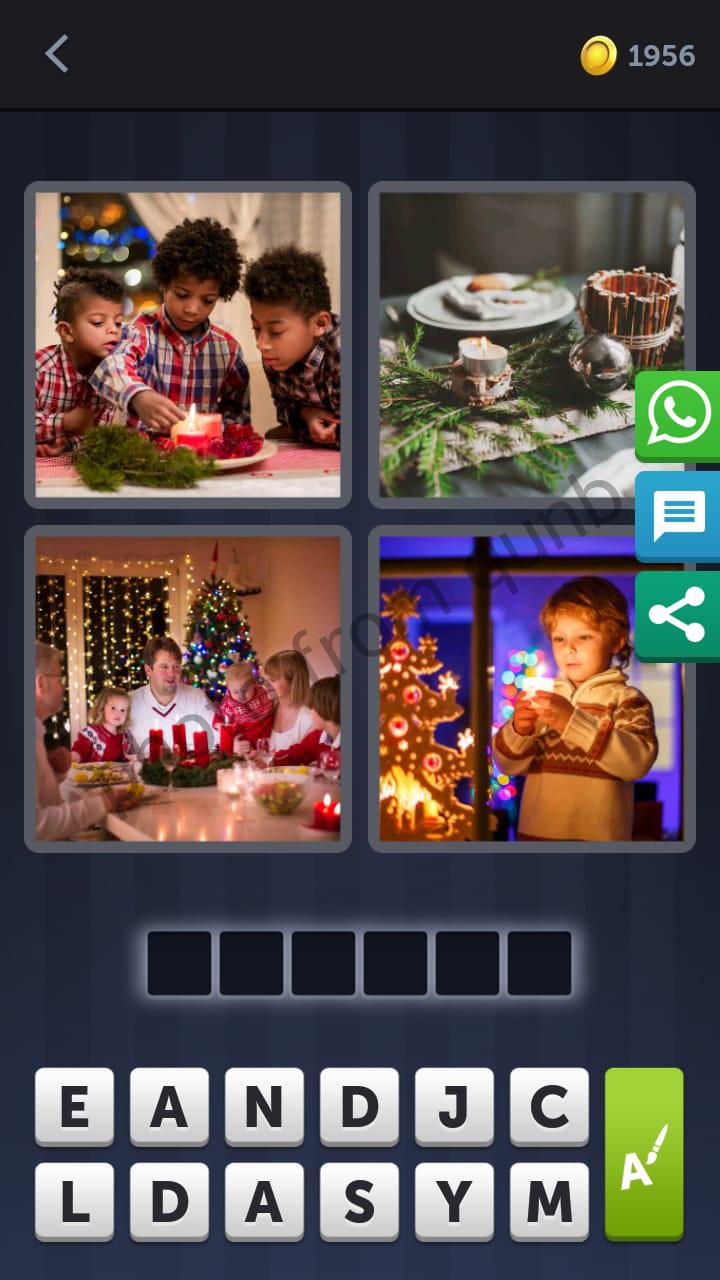The image size is (720, 1280).
Task: Open the green share options icon
Action: click(678, 615)
